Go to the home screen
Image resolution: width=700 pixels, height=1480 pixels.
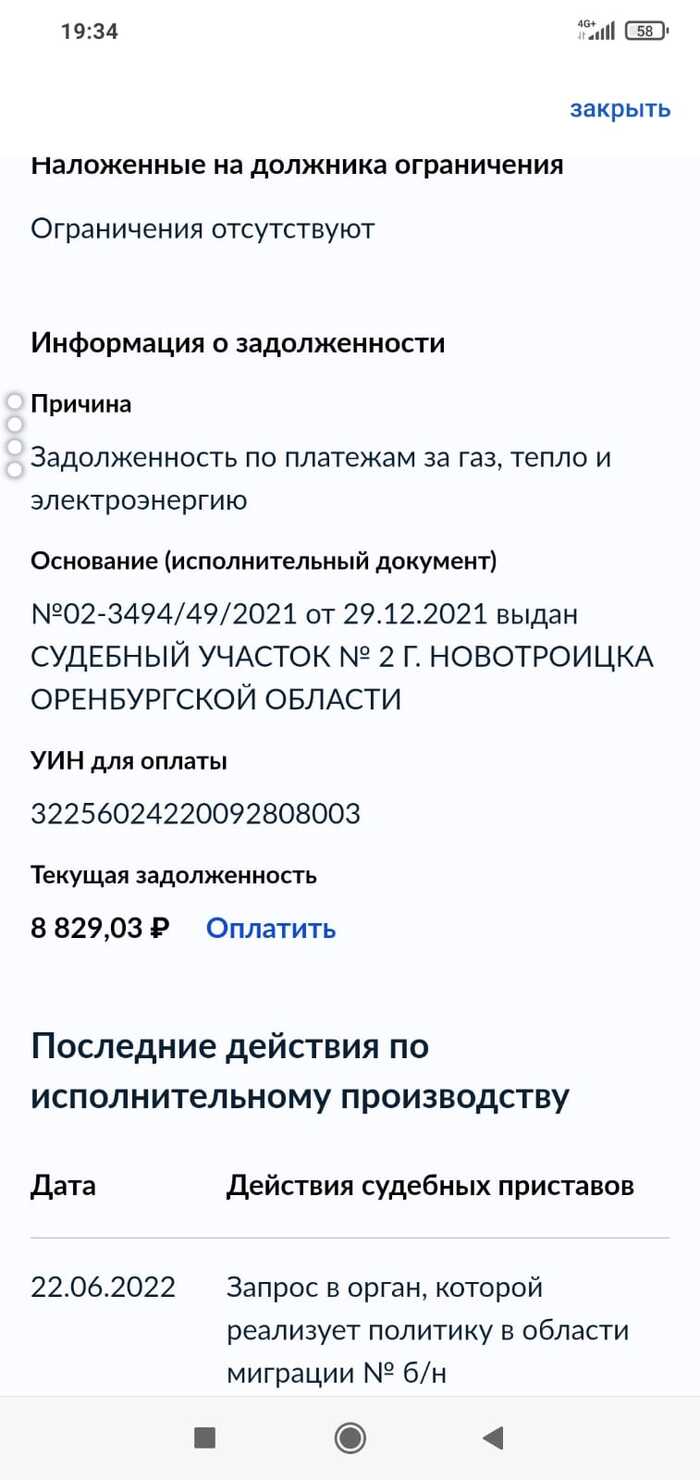coord(350,1438)
